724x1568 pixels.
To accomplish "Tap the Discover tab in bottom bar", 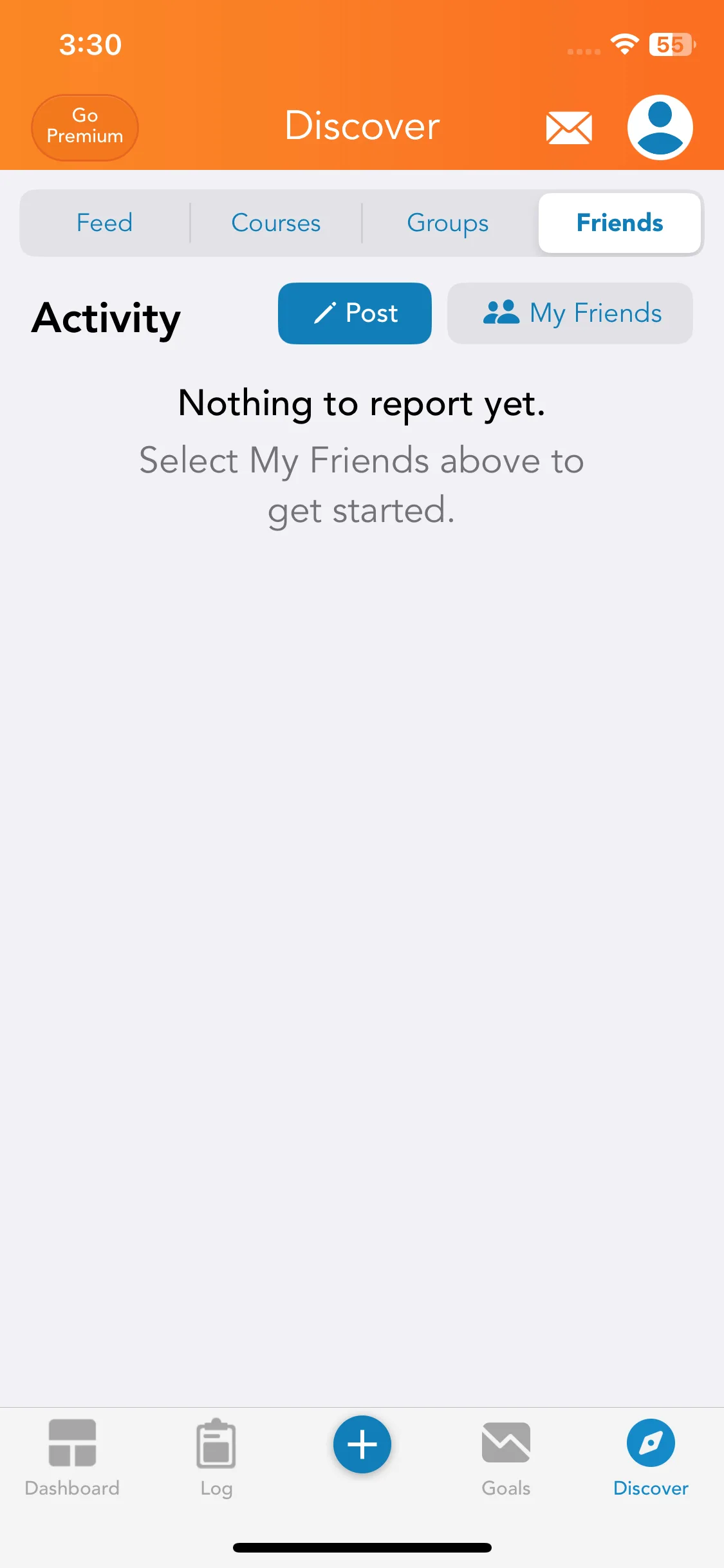I will 651,1457.
